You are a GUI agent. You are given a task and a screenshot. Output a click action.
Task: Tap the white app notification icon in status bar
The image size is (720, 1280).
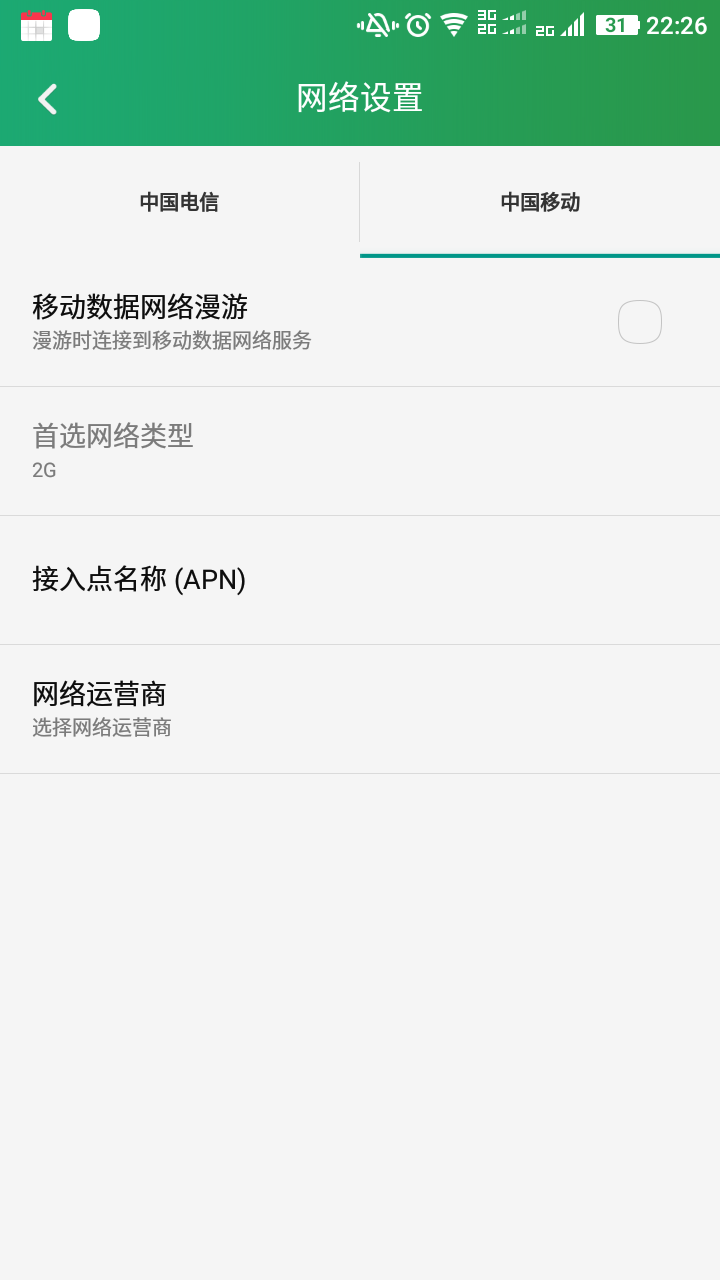[x=84, y=24]
